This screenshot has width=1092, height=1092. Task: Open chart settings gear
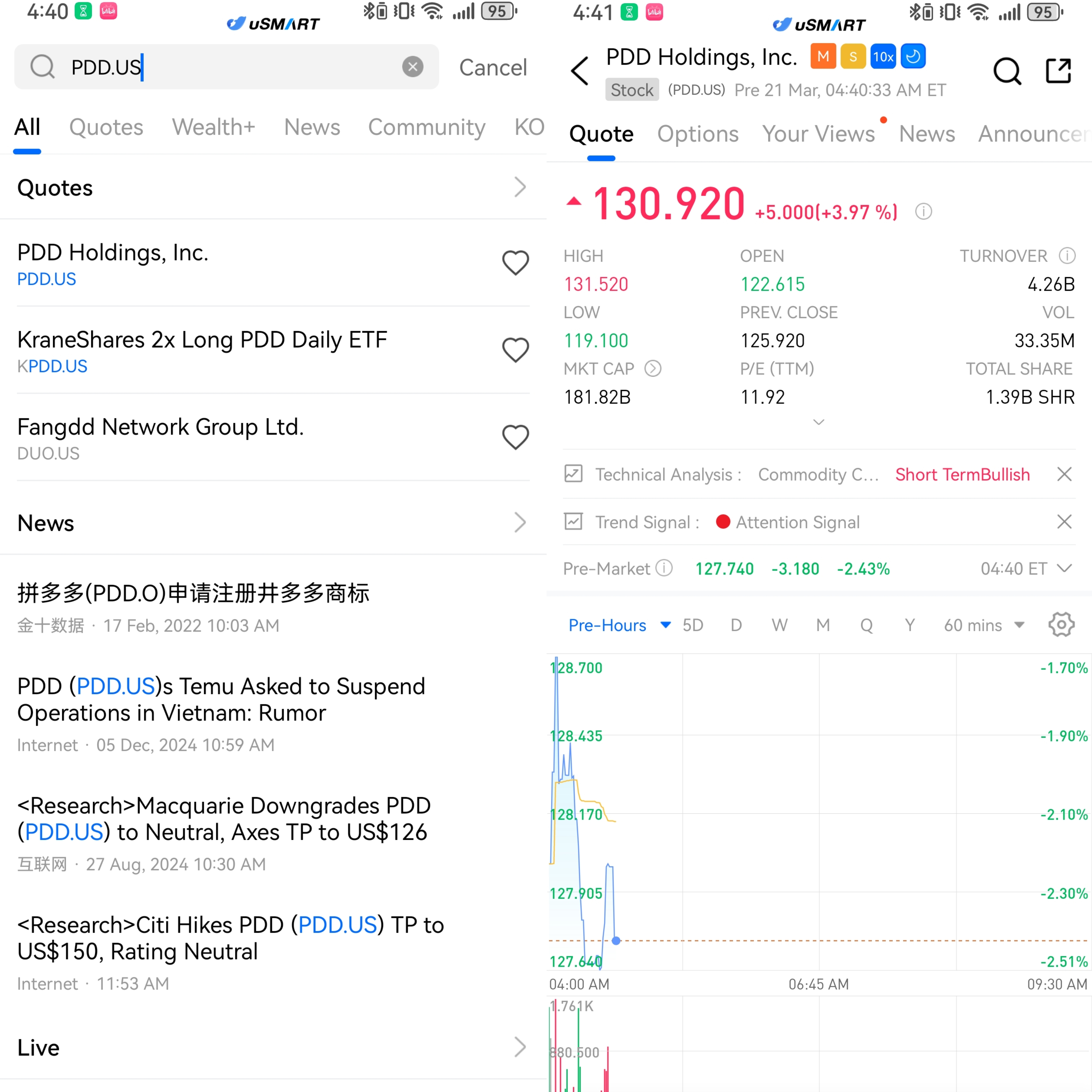point(1061,625)
